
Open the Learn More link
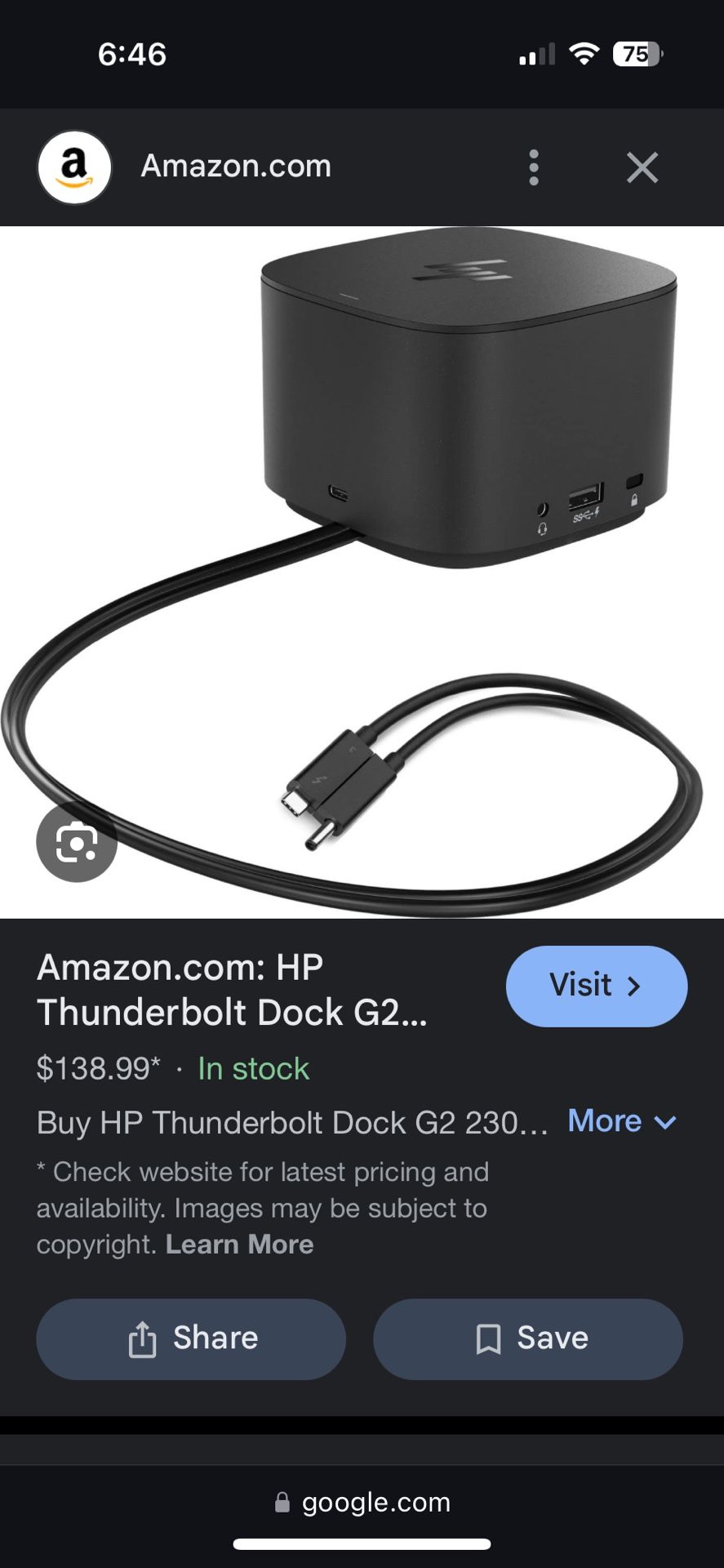coord(238,1244)
